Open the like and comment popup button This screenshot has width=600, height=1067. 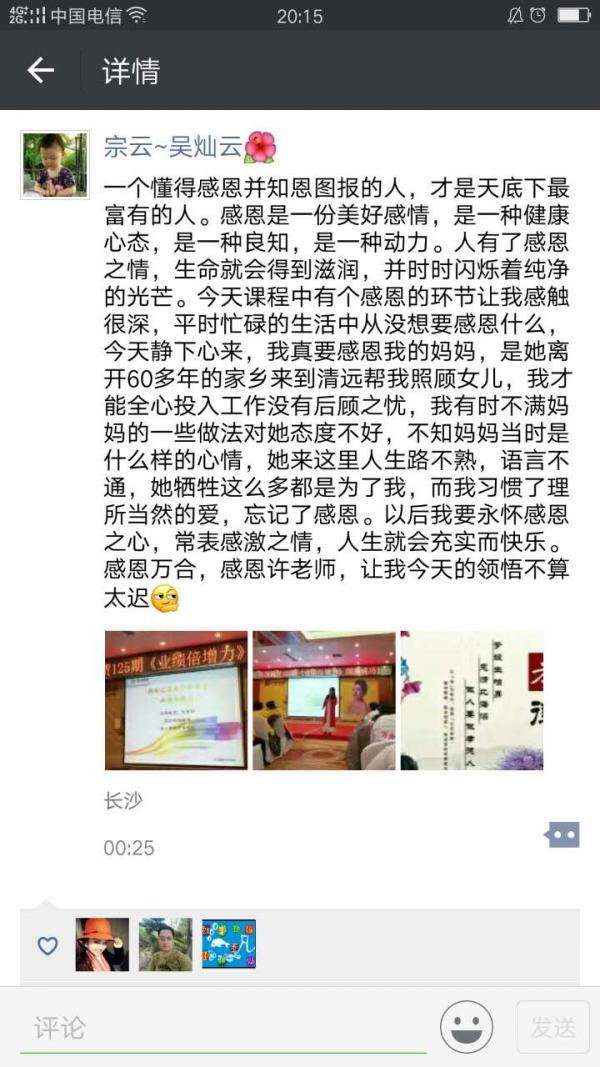[561, 835]
